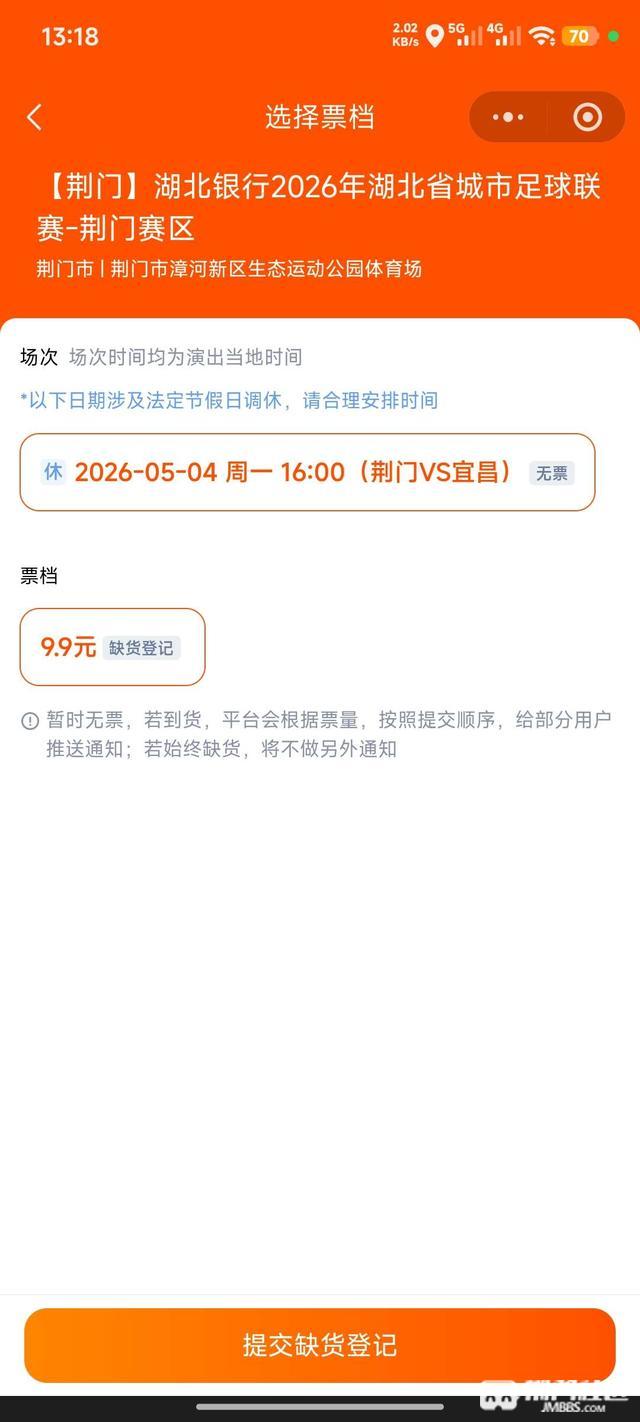Submit 提交缺货登记 out-of-stock registration
Viewport: 640px width, 1422px height.
[x=320, y=1345]
